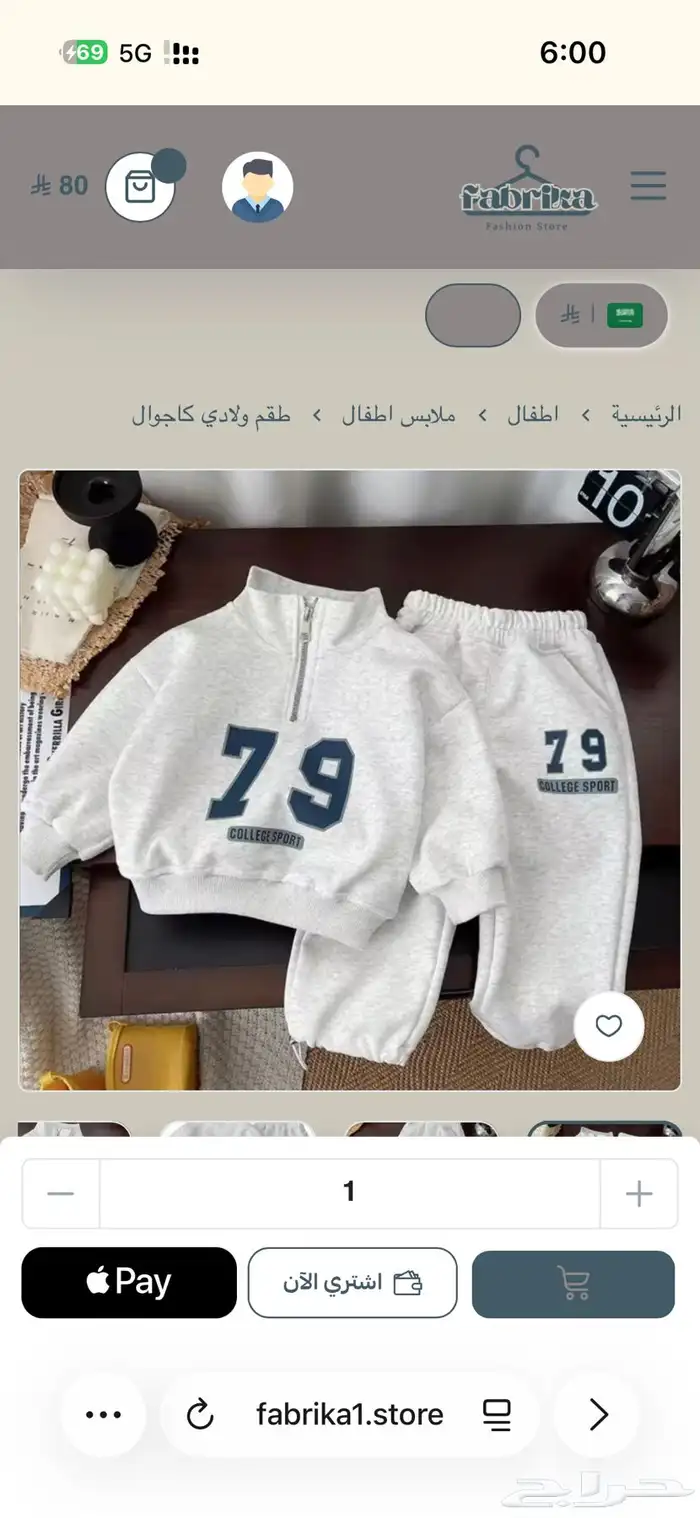This screenshot has height=1518, width=700.
Task: Pay with Apple Pay
Action: pos(129,1282)
